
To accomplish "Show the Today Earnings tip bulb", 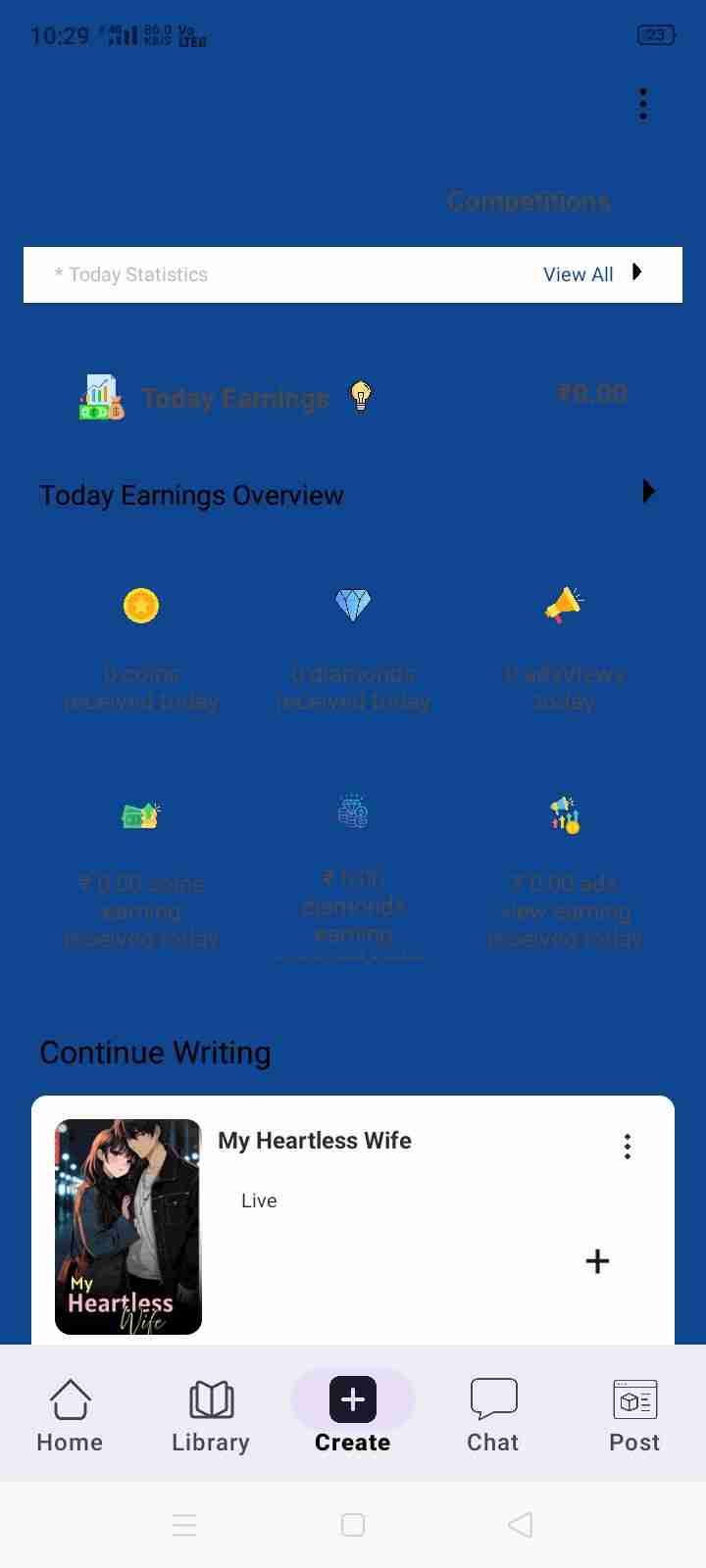I will [x=361, y=397].
